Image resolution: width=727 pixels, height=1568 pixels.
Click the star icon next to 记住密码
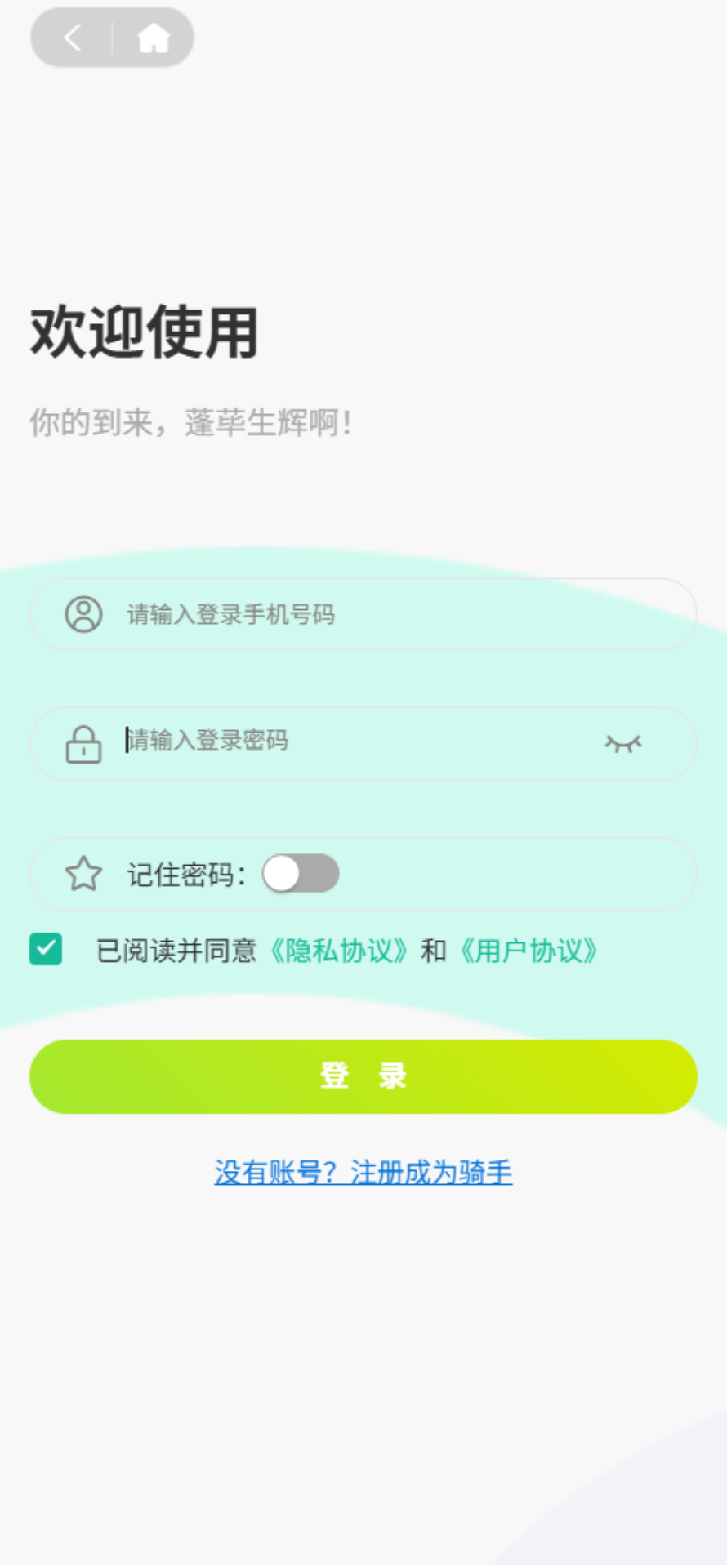click(83, 873)
